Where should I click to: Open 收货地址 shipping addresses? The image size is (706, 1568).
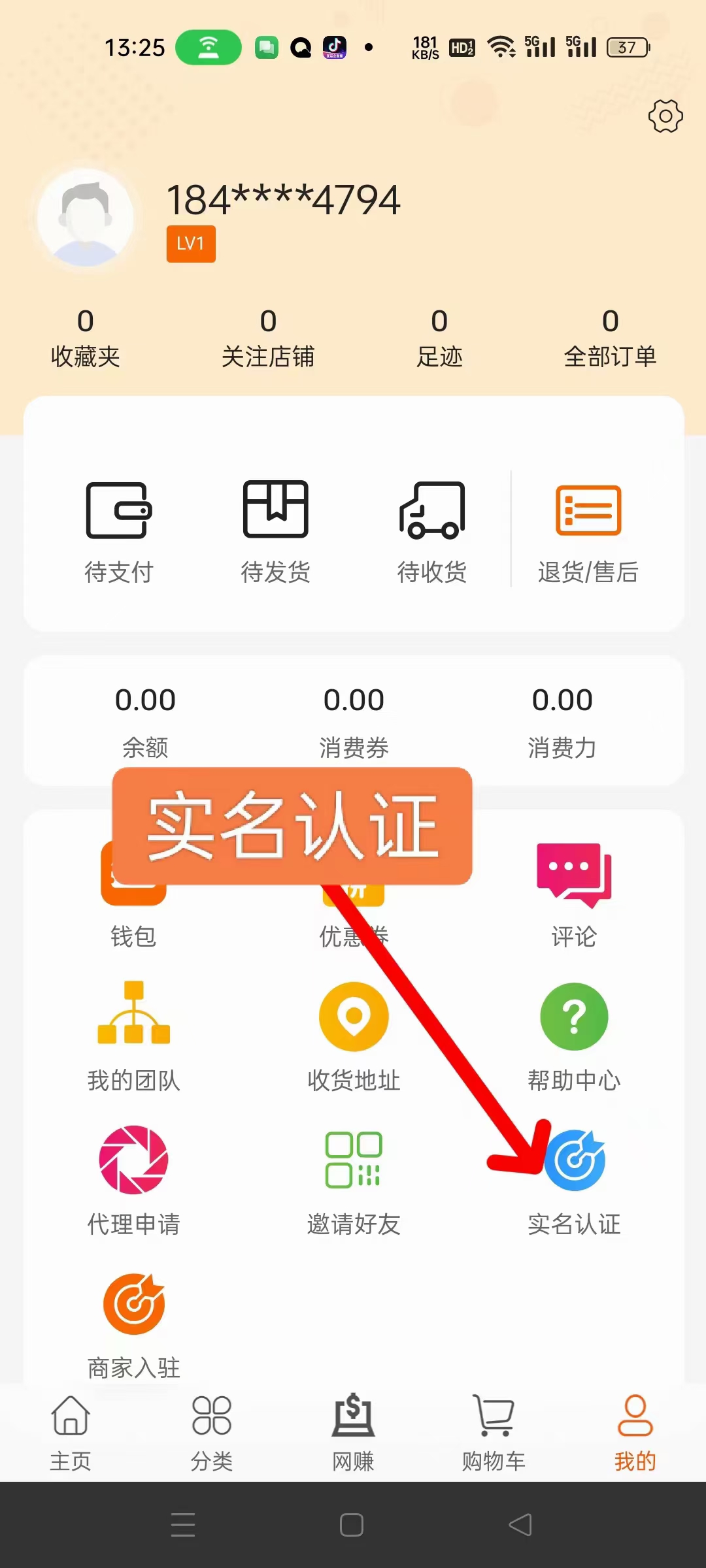354,1036
